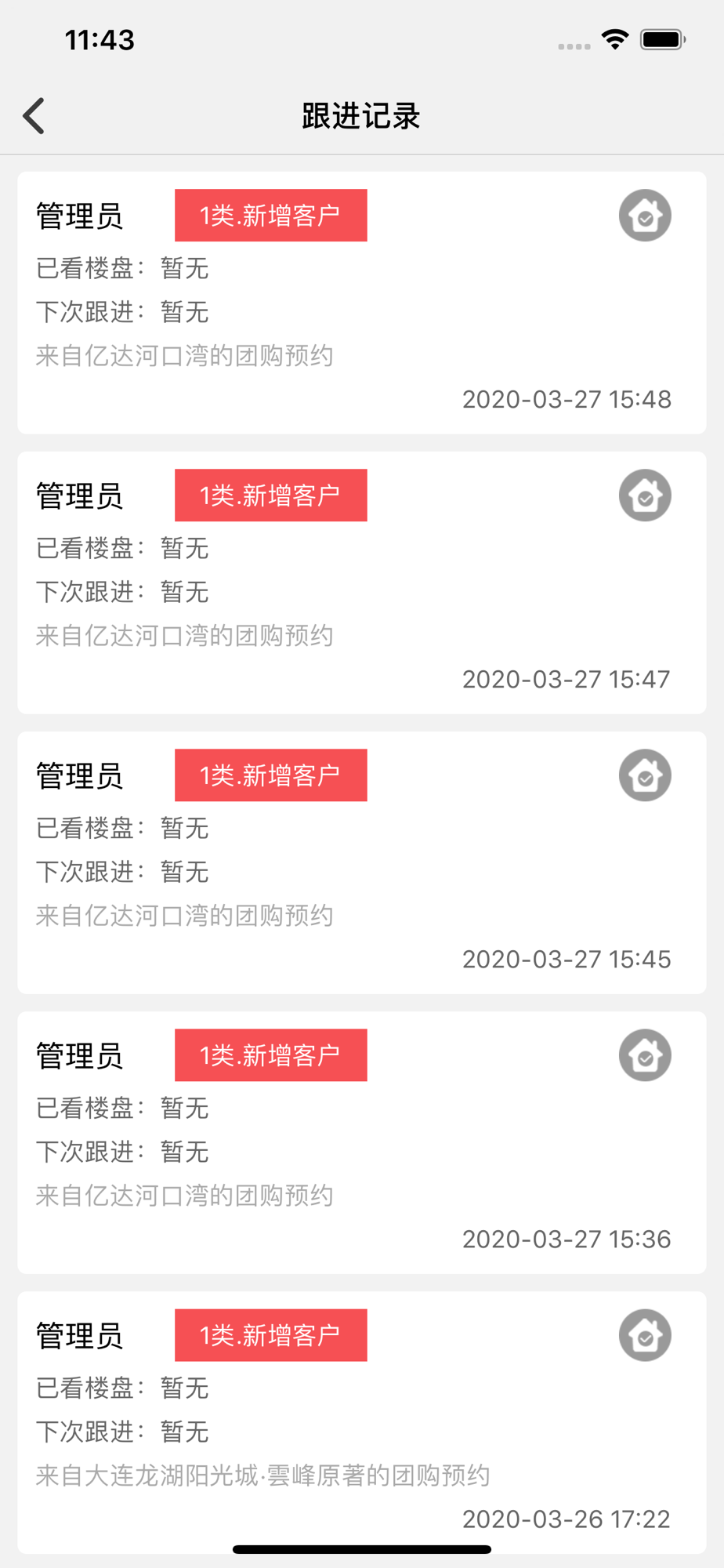Tap the house icon on the 17:22 record

(x=645, y=1335)
